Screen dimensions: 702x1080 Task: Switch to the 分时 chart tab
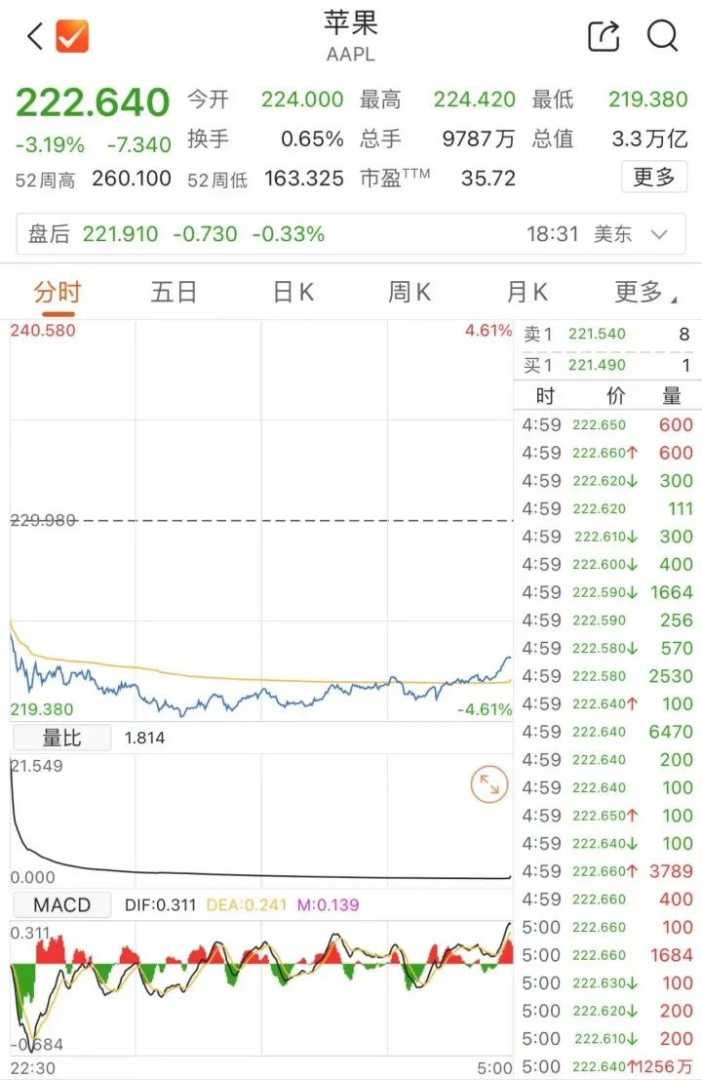tap(57, 292)
